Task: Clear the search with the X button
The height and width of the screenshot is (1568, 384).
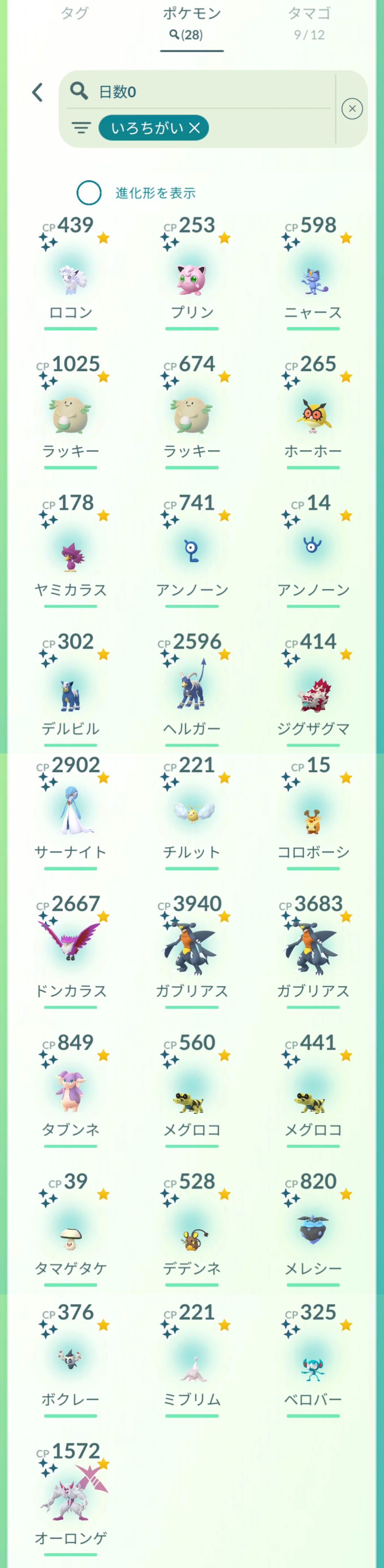Action: coord(352,109)
